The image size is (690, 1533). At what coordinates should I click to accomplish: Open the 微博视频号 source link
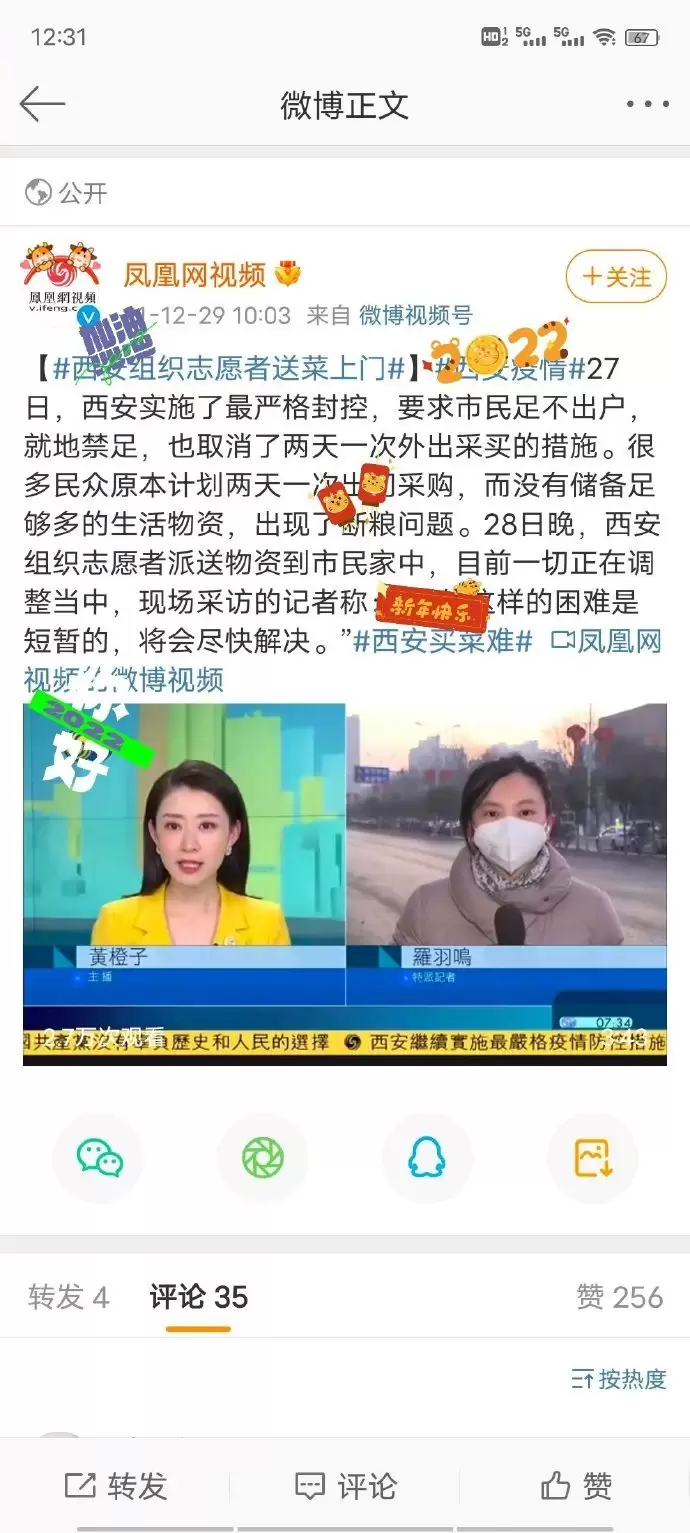415,316
